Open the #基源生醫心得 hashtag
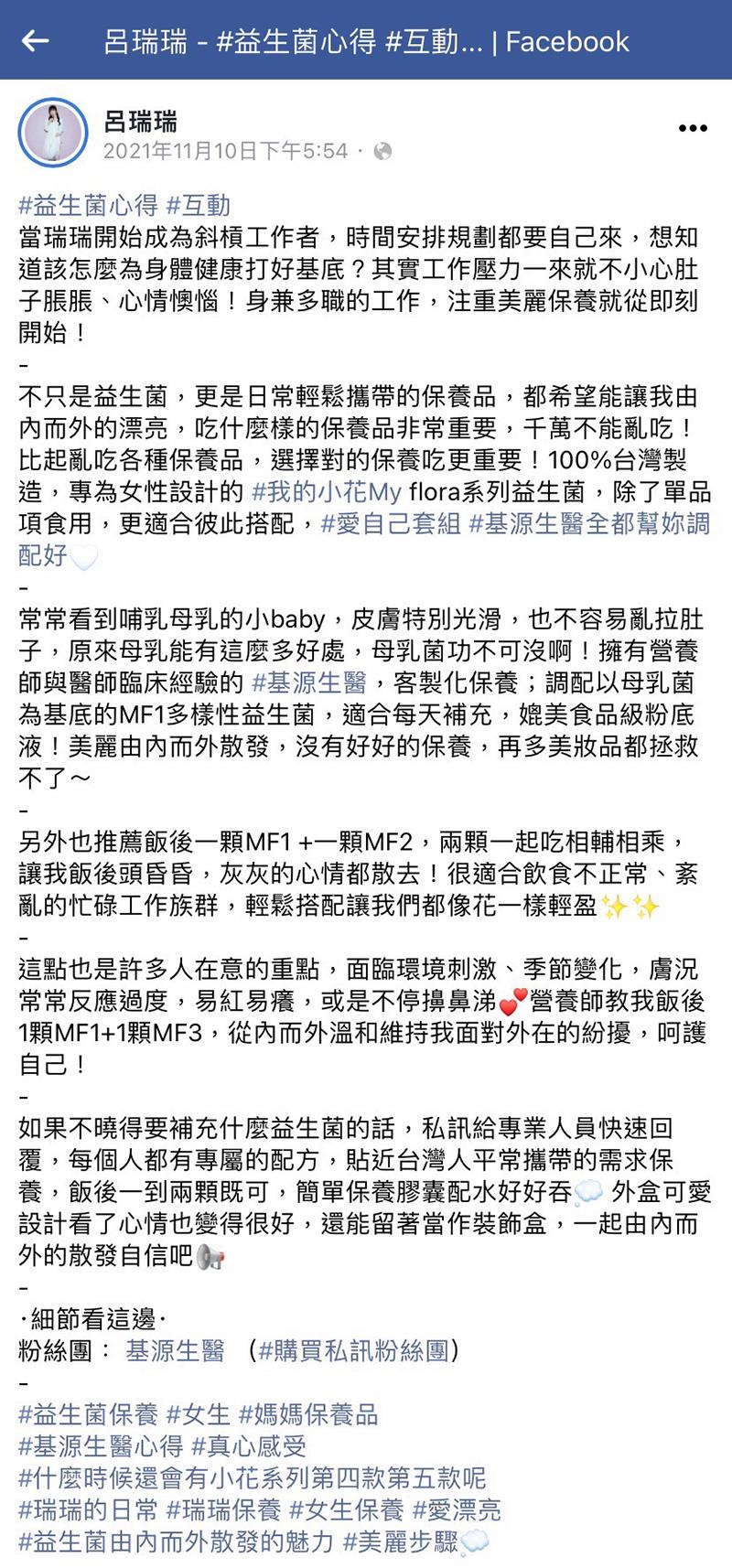This screenshot has height=1568, width=732. (101, 1446)
